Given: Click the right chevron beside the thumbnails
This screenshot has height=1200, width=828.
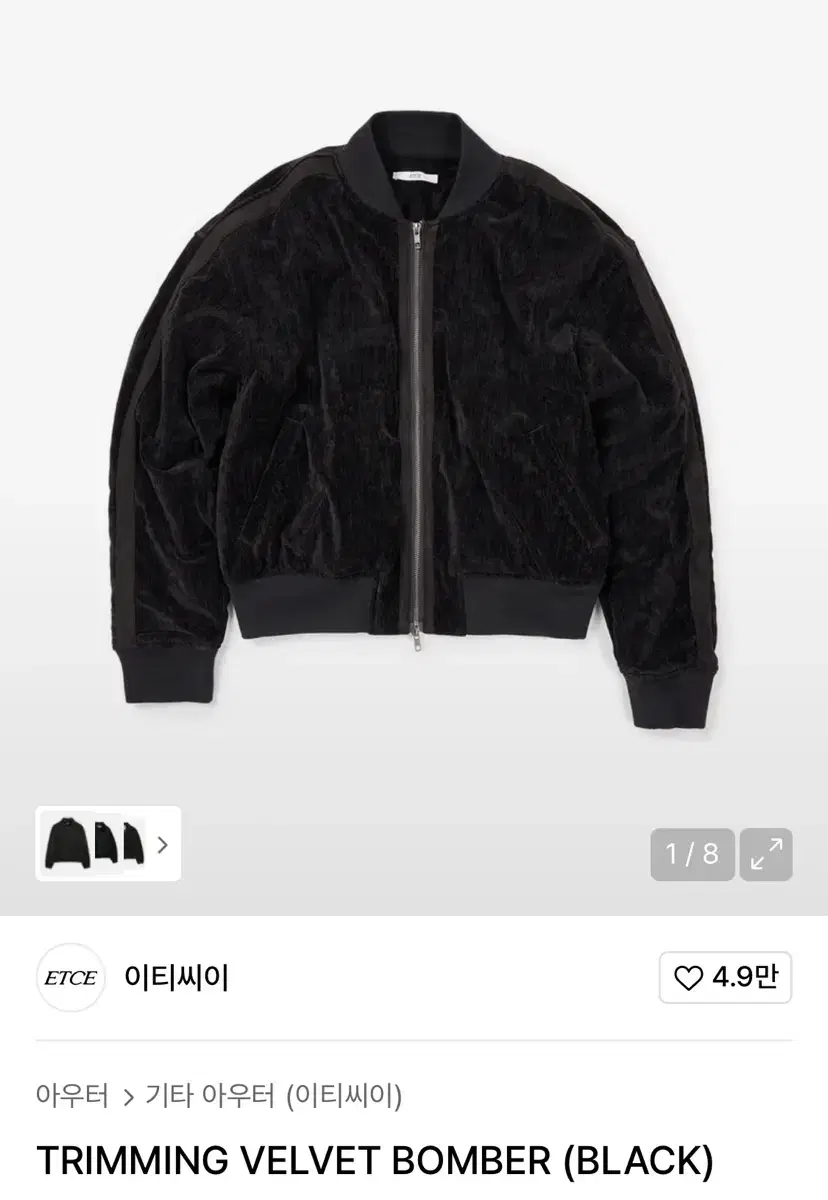Looking at the screenshot, I should pos(162,844).
